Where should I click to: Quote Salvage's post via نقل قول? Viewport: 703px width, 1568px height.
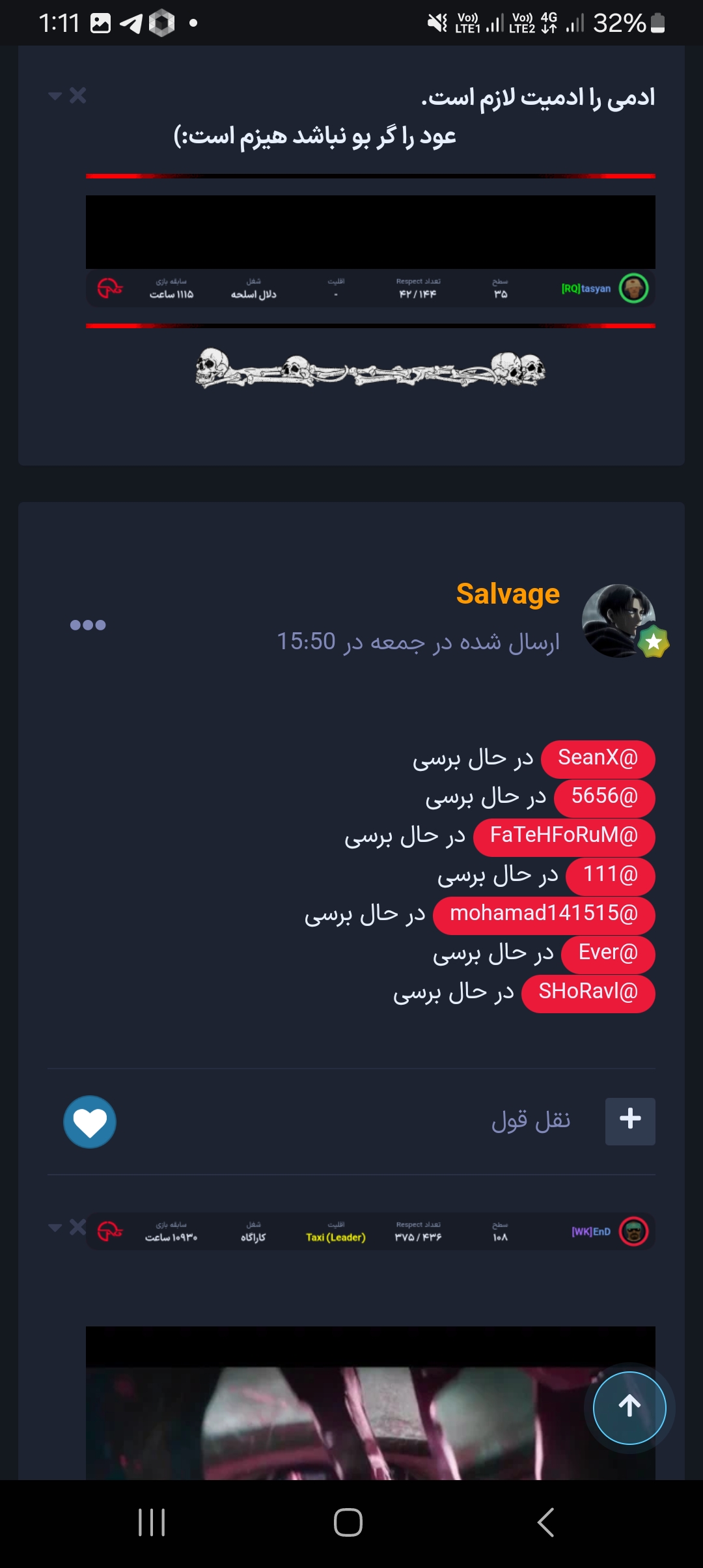click(x=531, y=1121)
